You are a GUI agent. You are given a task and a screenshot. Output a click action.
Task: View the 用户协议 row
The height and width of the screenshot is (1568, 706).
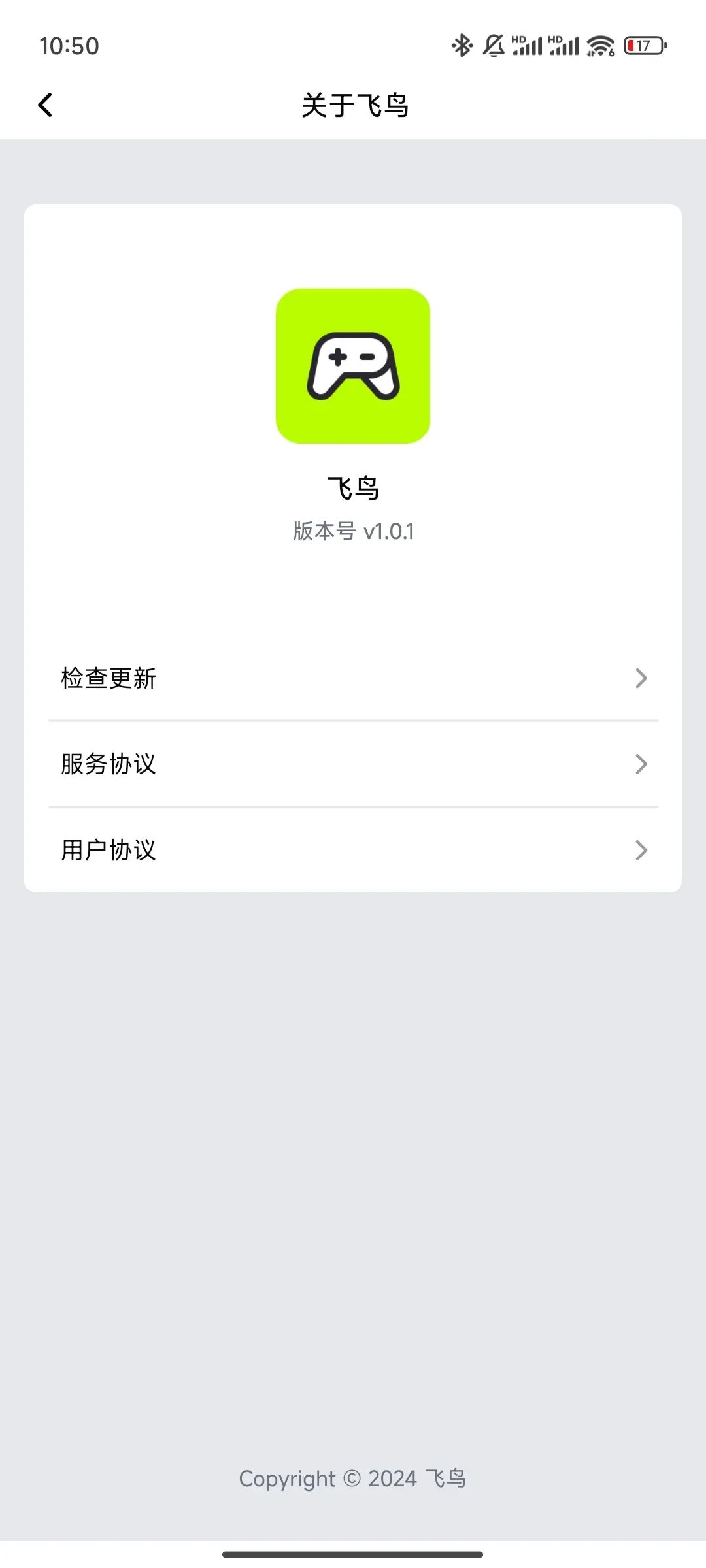point(353,850)
